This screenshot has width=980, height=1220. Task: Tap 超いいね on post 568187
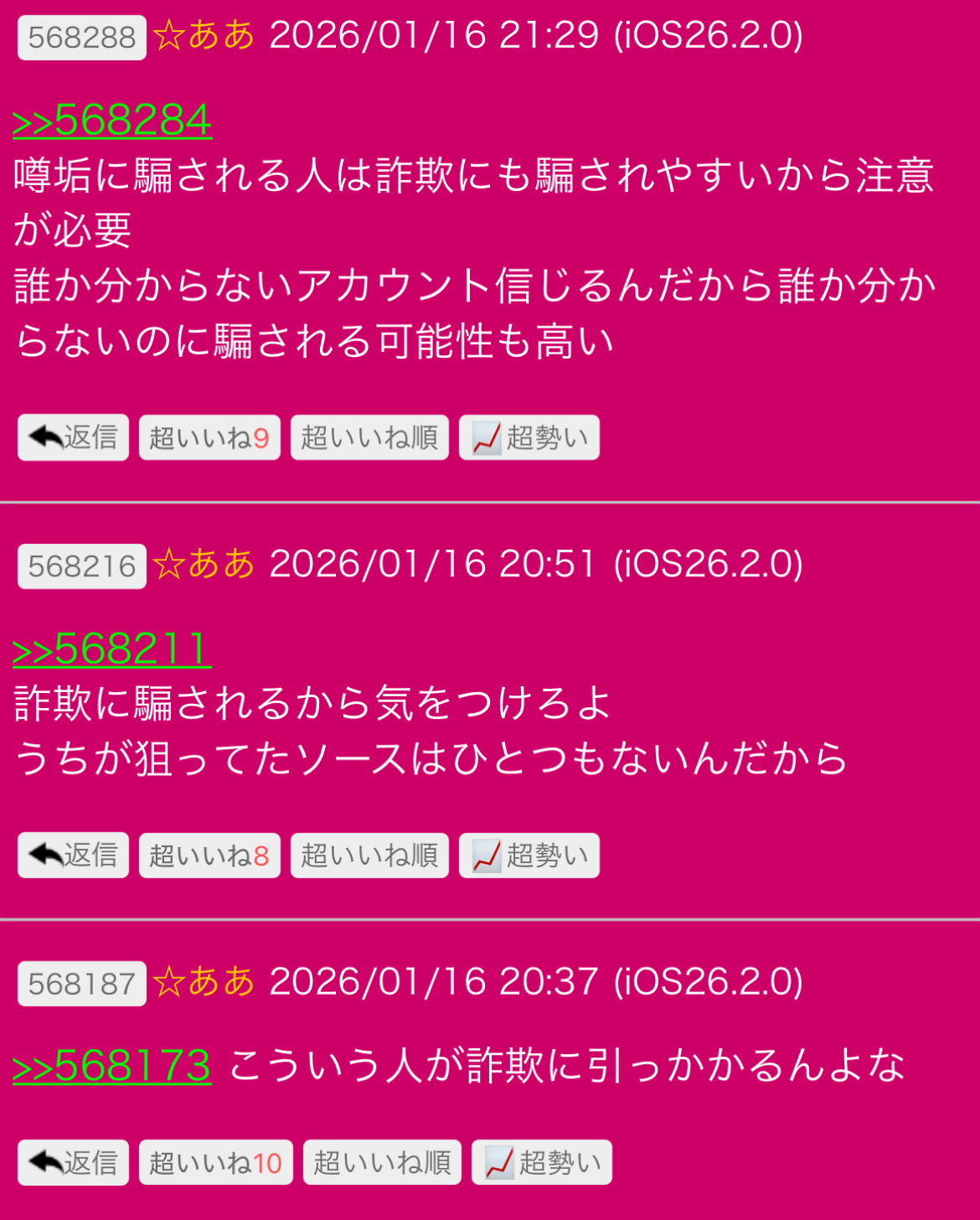pyautogui.click(x=216, y=1162)
